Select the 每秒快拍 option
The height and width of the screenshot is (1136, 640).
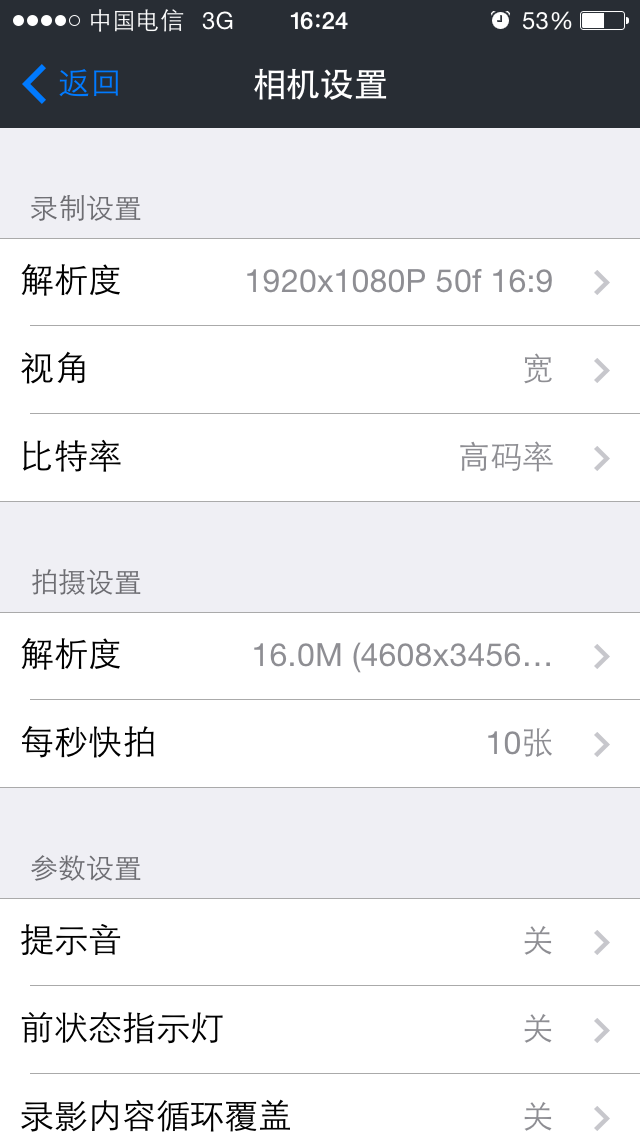320,744
